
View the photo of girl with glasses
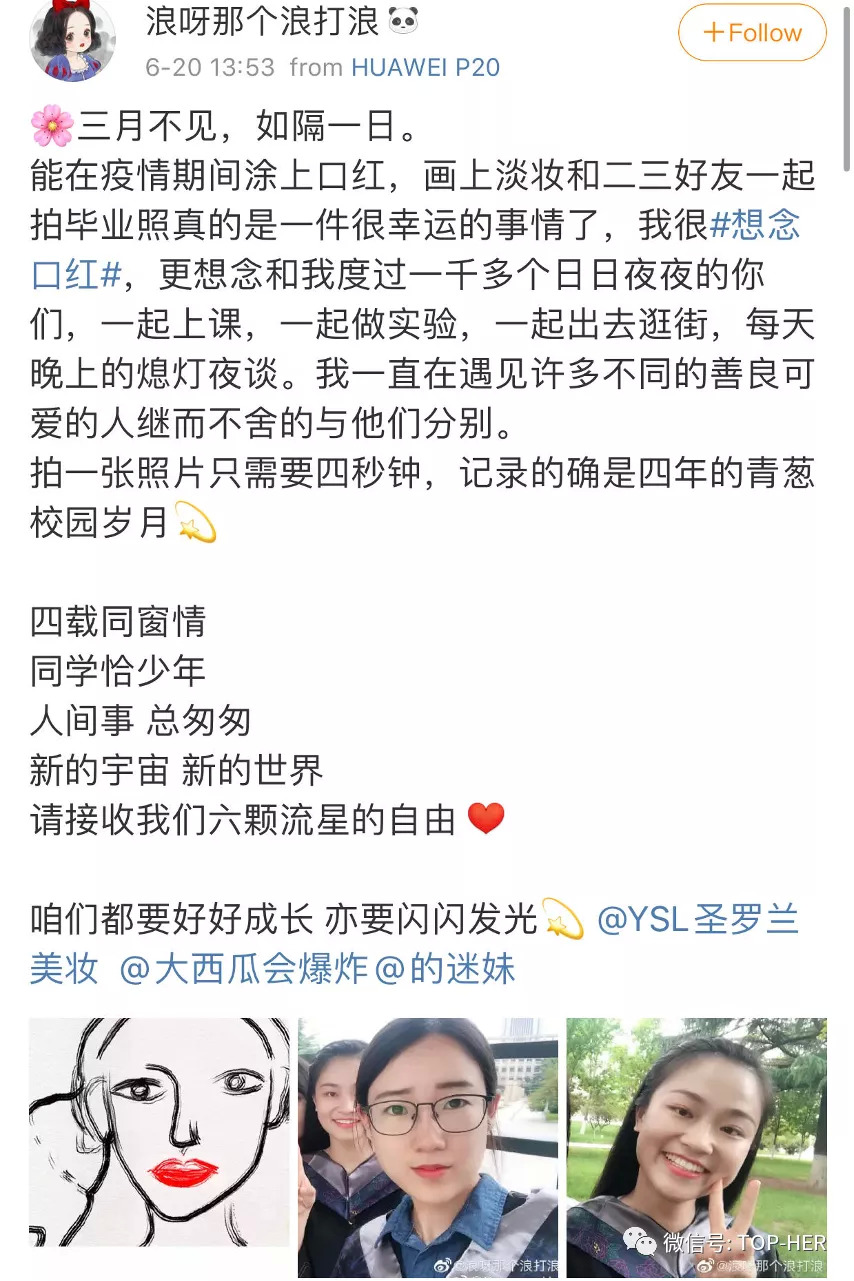tap(427, 1146)
